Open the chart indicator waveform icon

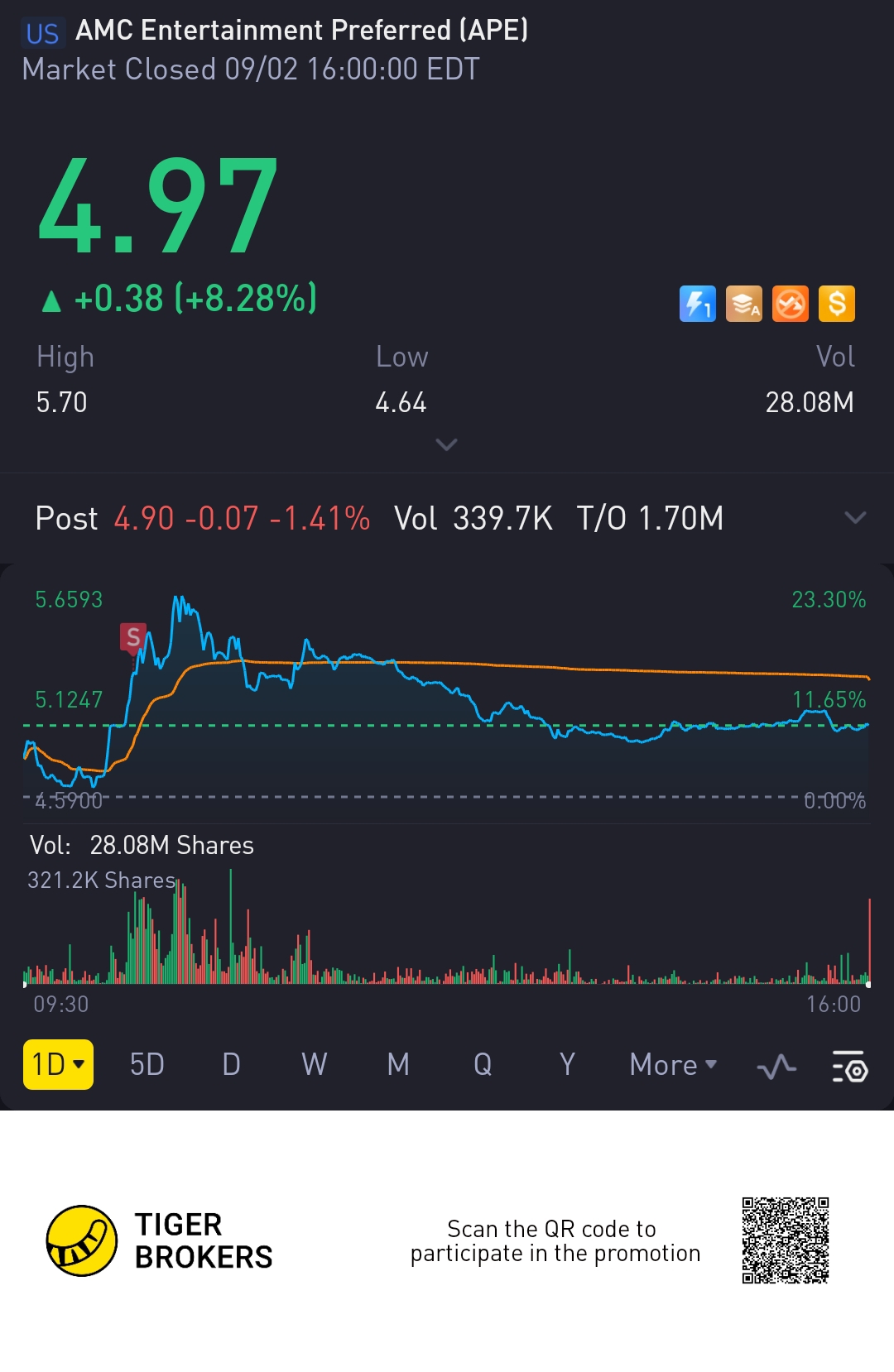pos(776,1067)
